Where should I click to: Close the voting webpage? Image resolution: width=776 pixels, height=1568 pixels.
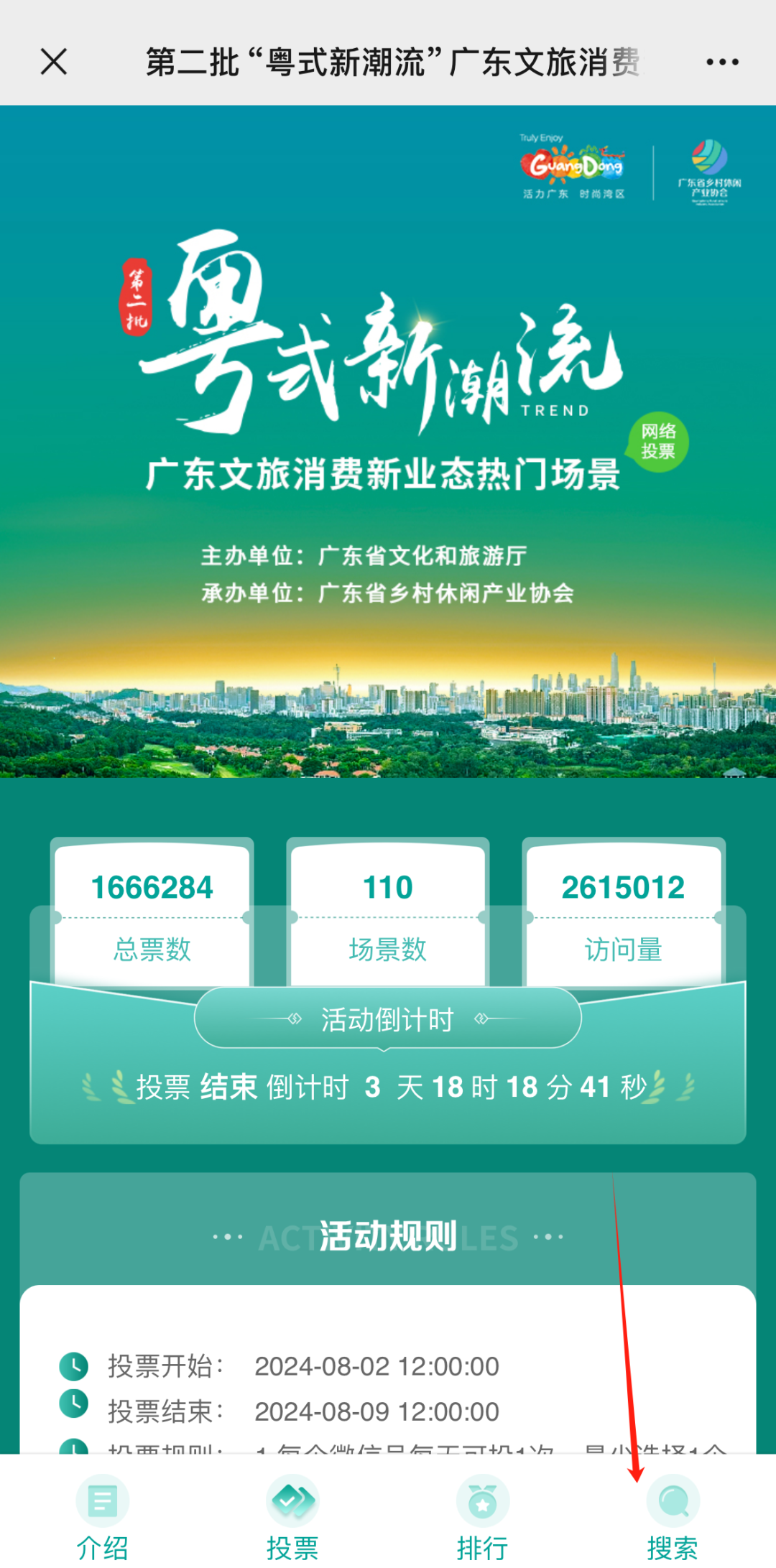click(54, 62)
